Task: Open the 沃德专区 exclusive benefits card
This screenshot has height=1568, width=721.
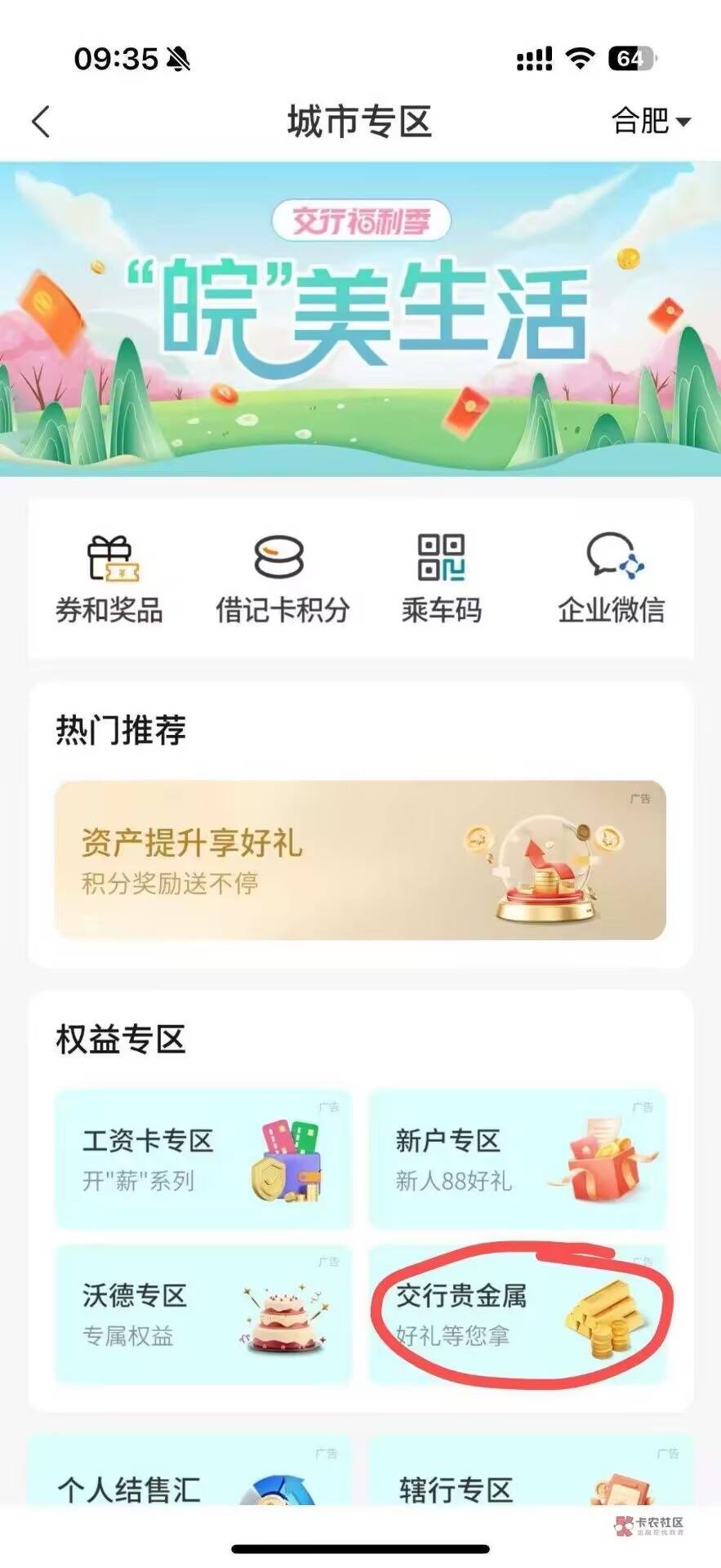Action: pyautogui.click(x=203, y=1313)
